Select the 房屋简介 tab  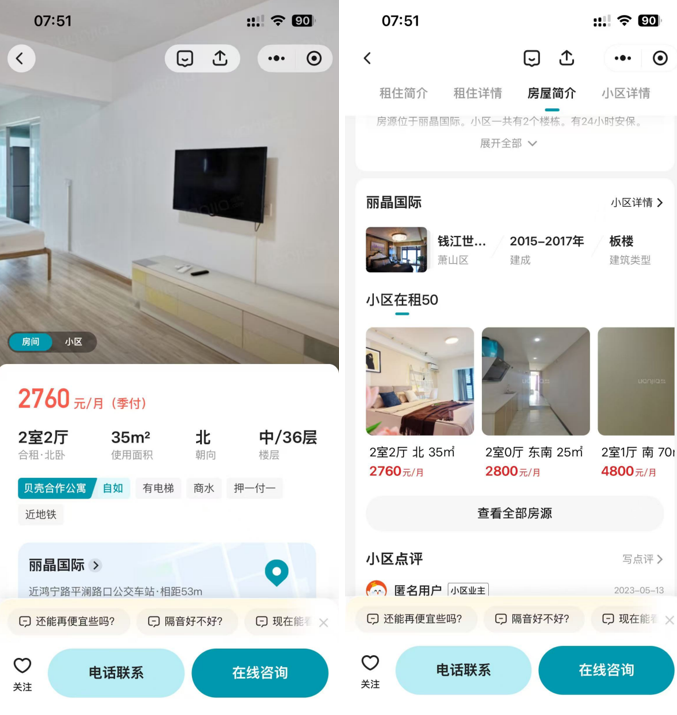coord(551,93)
